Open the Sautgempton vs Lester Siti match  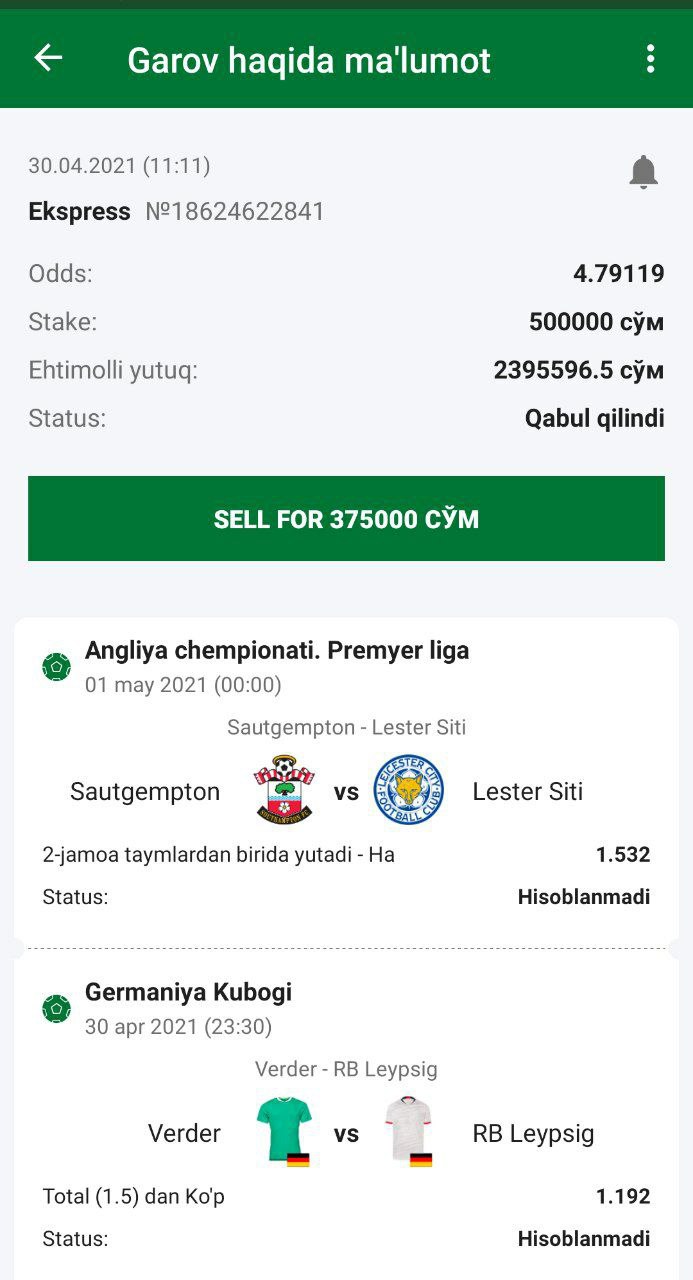pos(346,791)
